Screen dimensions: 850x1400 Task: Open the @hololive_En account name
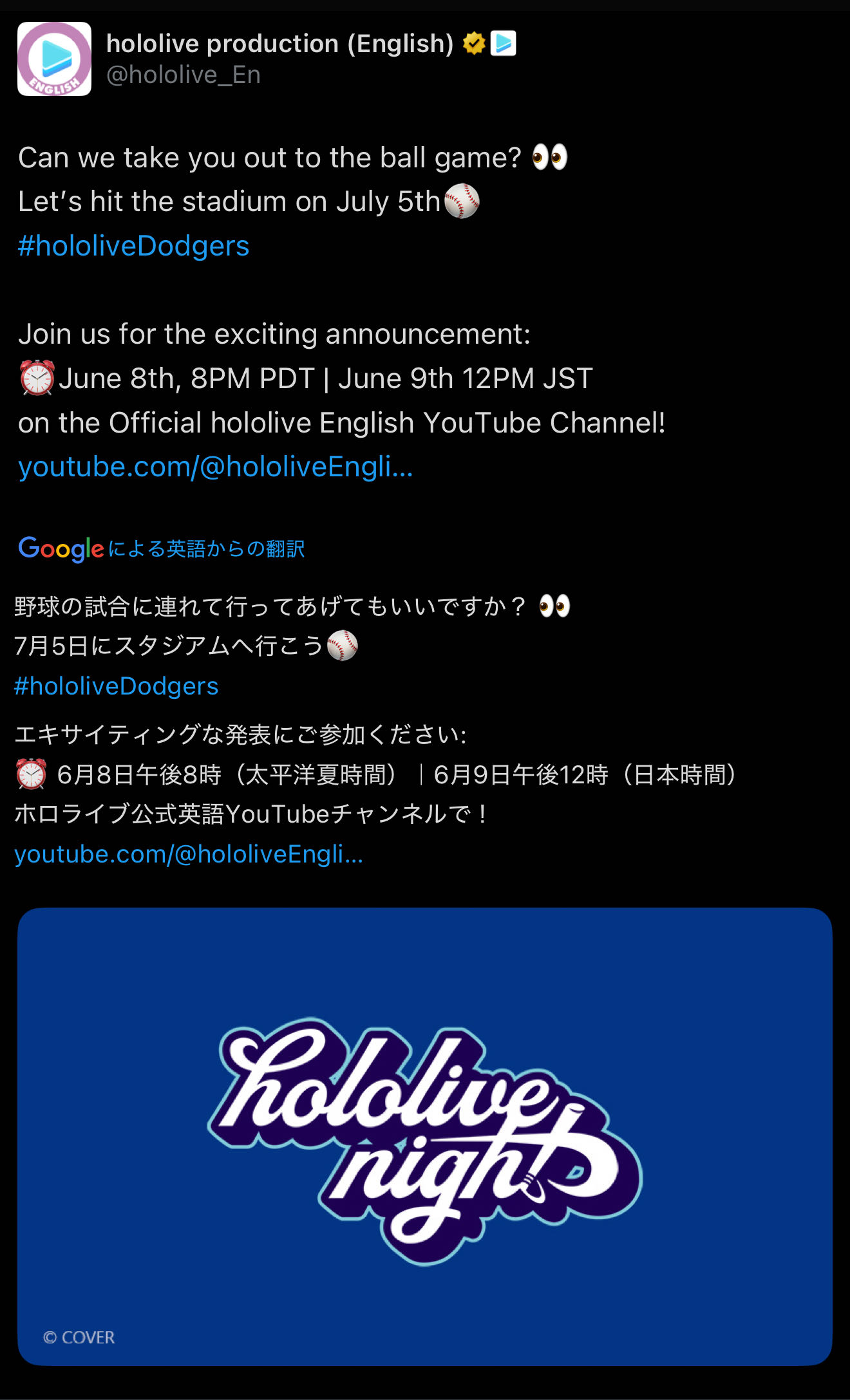(184, 75)
